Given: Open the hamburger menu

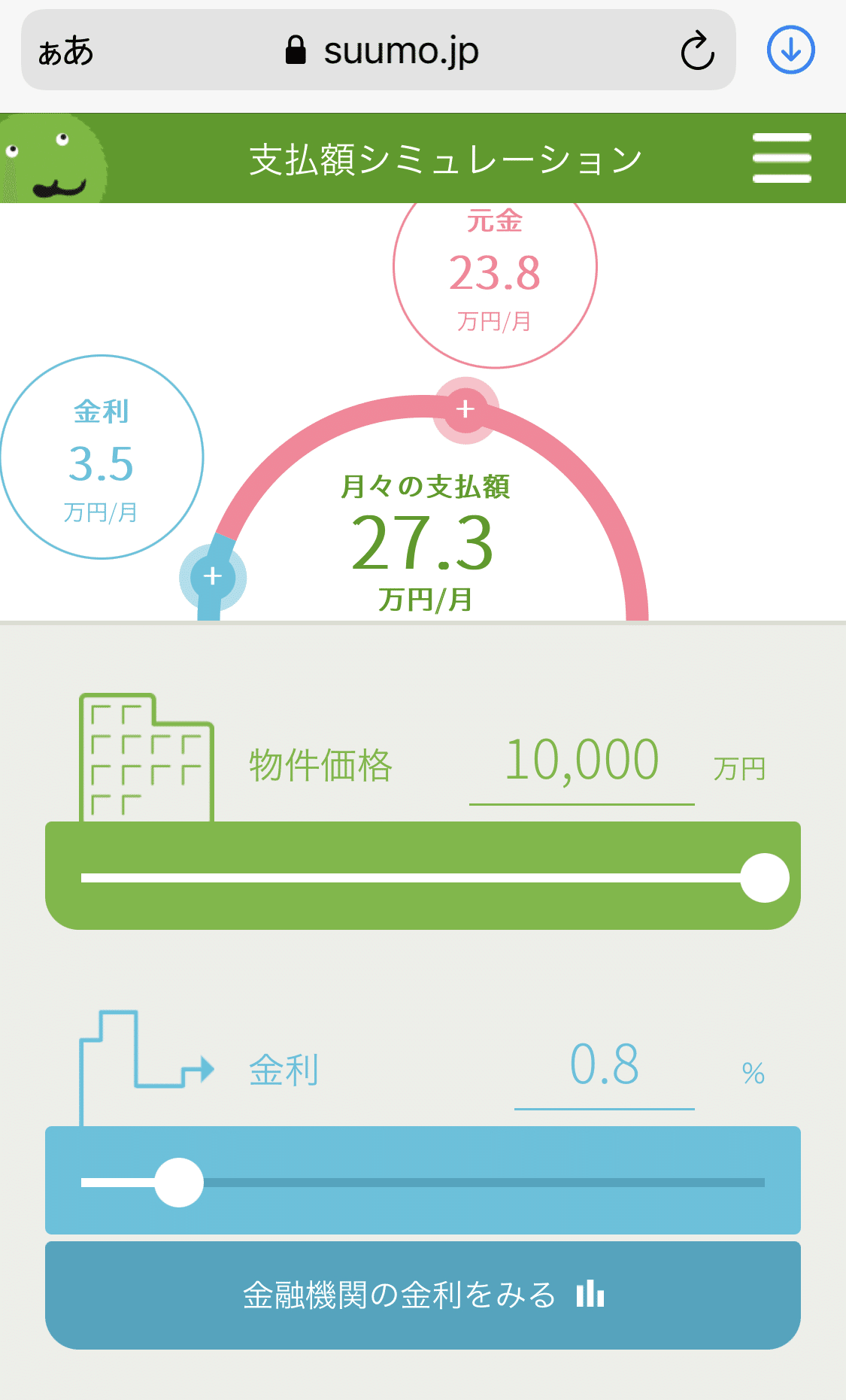Looking at the screenshot, I should [781, 158].
